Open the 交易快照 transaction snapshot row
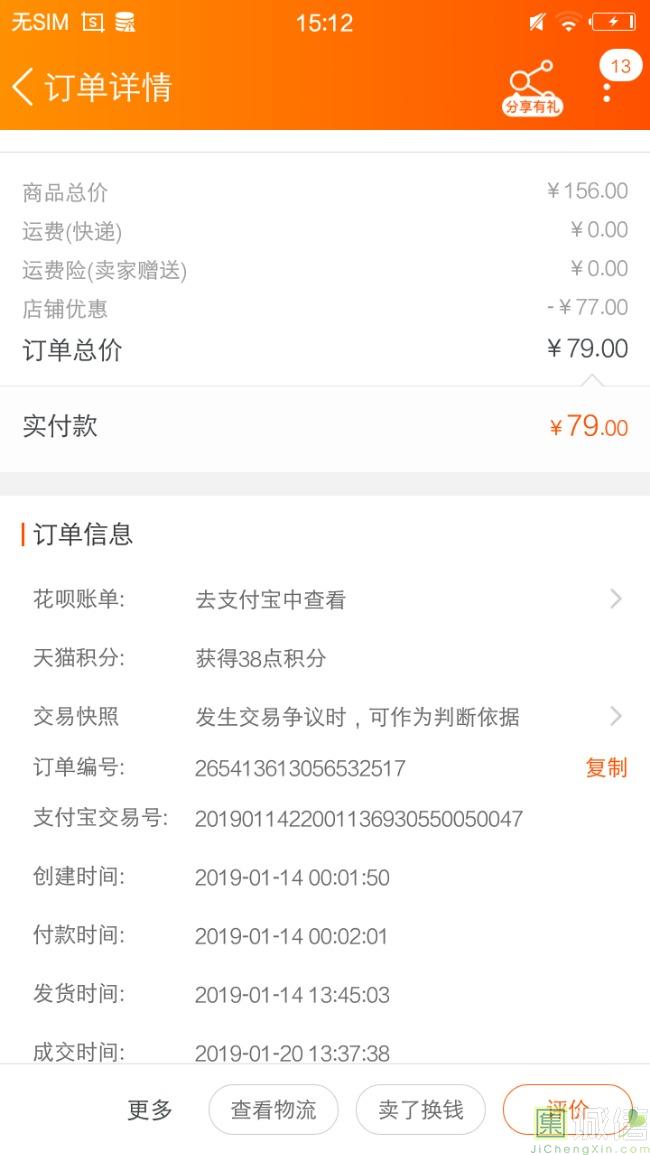The image size is (650, 1155). [325, 716]
